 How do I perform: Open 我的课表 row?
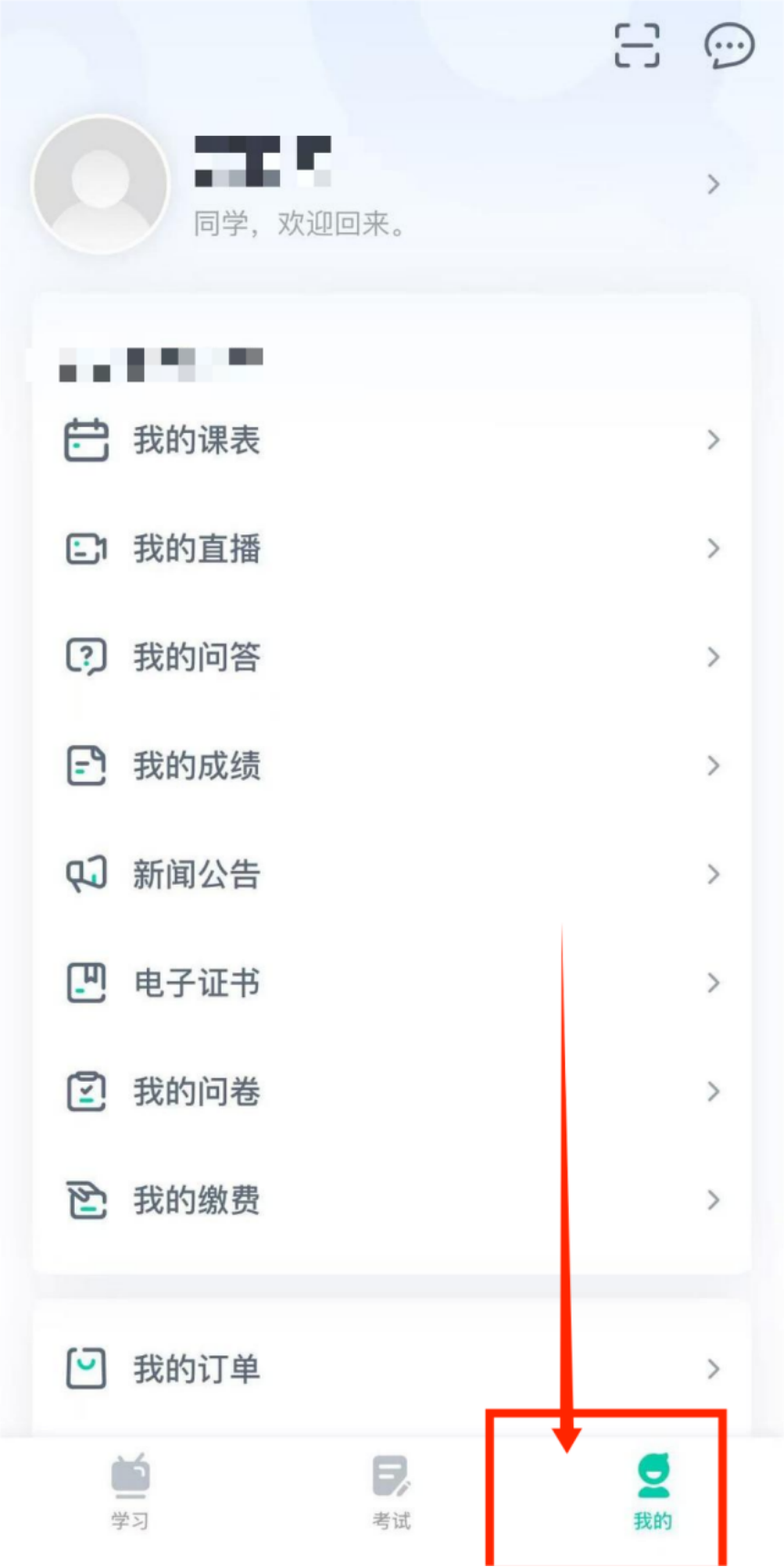point(392,441)
